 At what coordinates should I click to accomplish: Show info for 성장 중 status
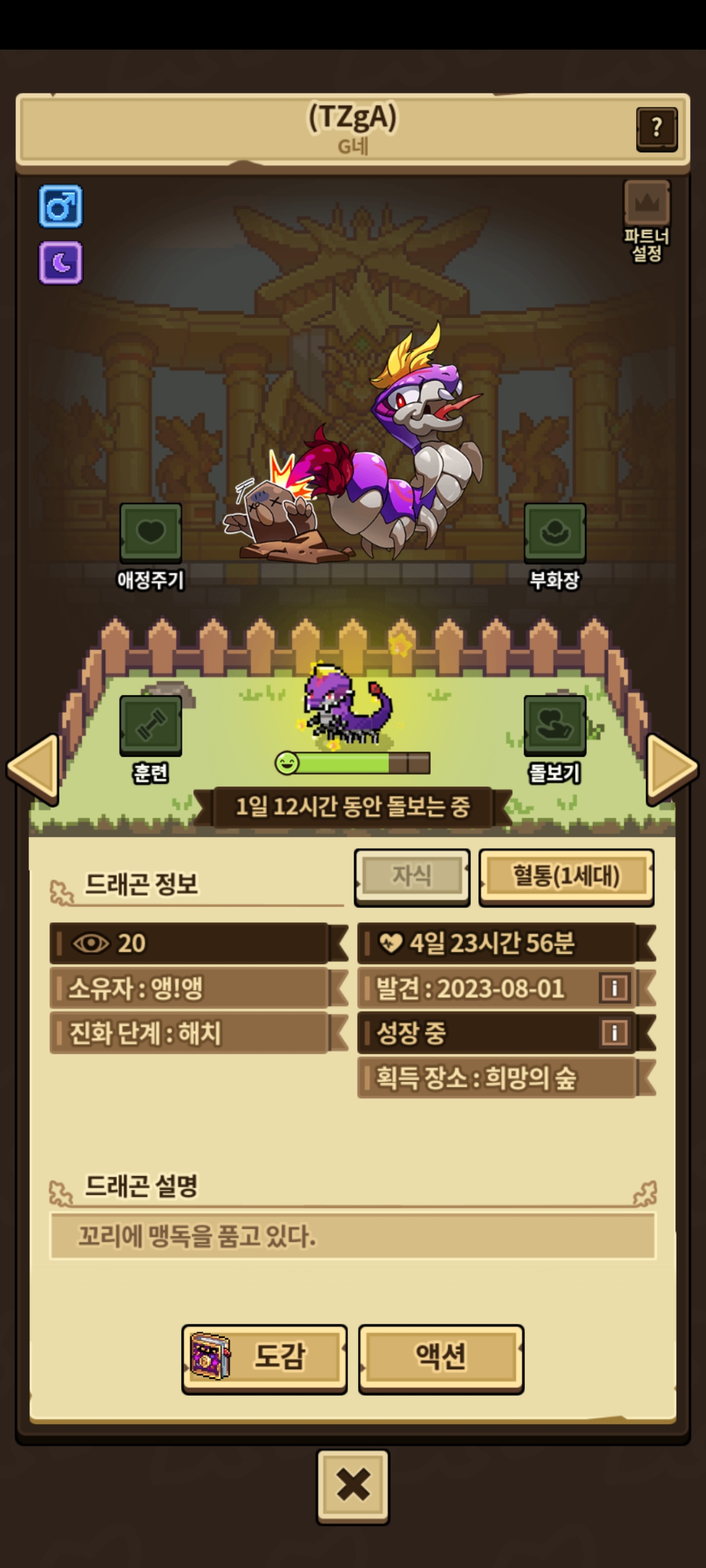pos(614,1033)
